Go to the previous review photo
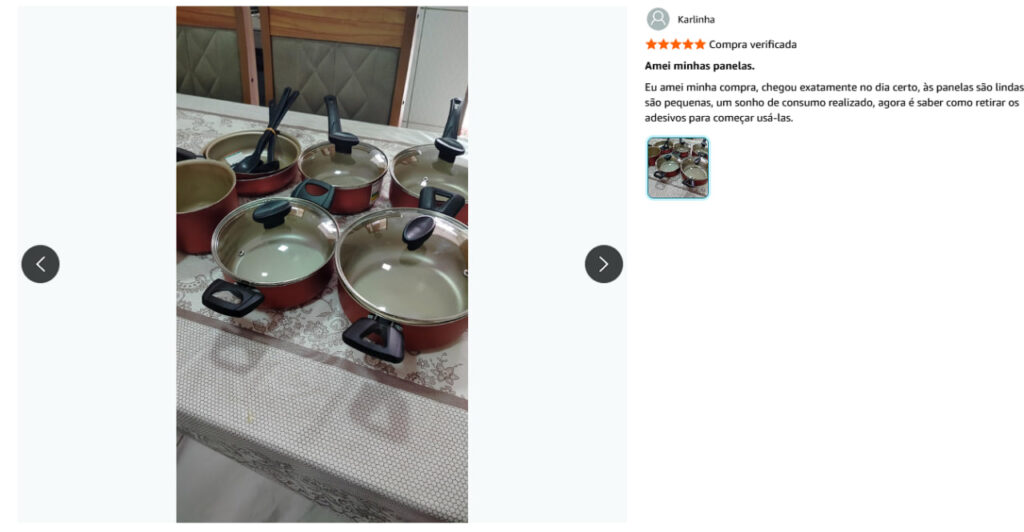The height and width of the screenshot is (532, 1024). [x=40, y=264]
